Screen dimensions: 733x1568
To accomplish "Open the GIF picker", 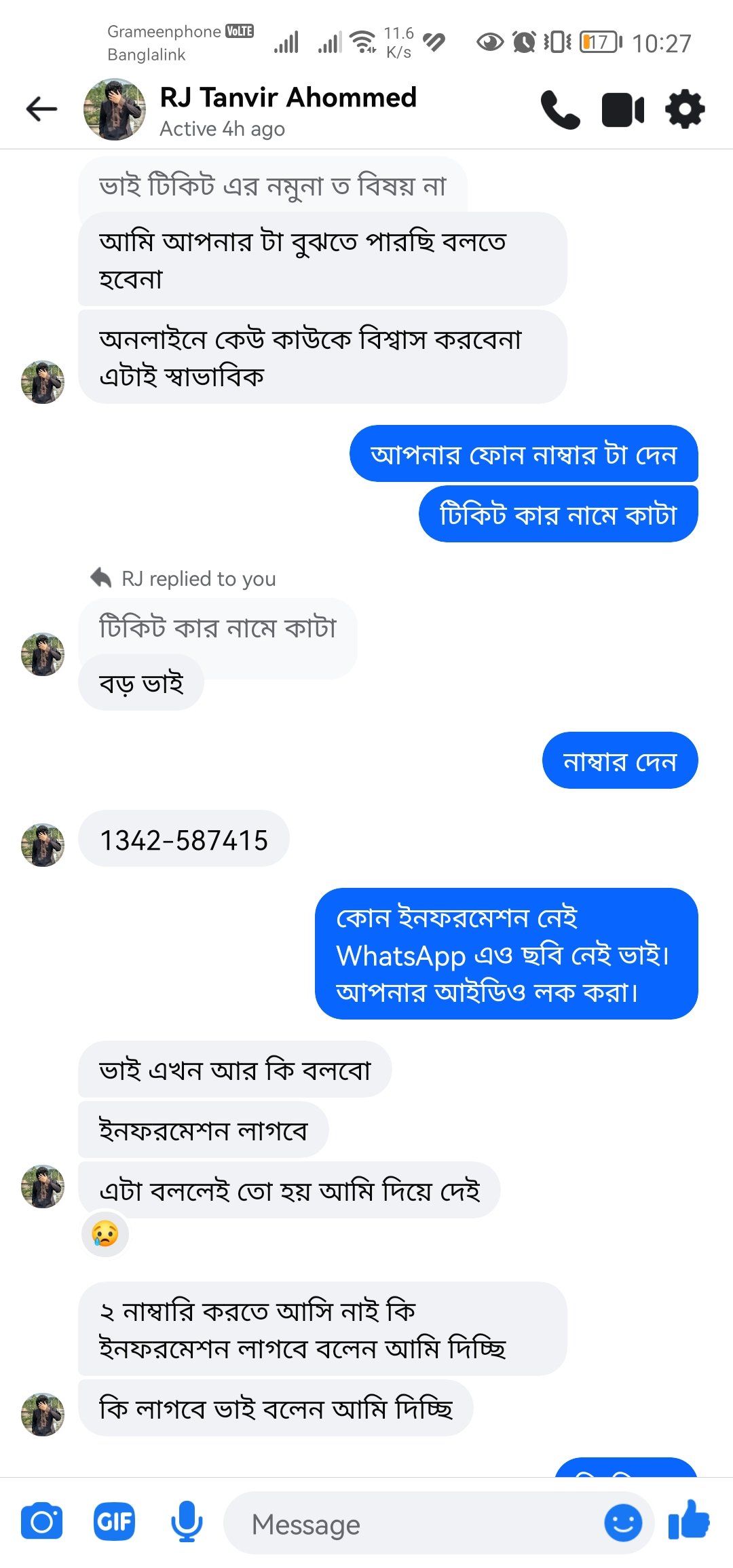I will click(x=114, y=1522).
